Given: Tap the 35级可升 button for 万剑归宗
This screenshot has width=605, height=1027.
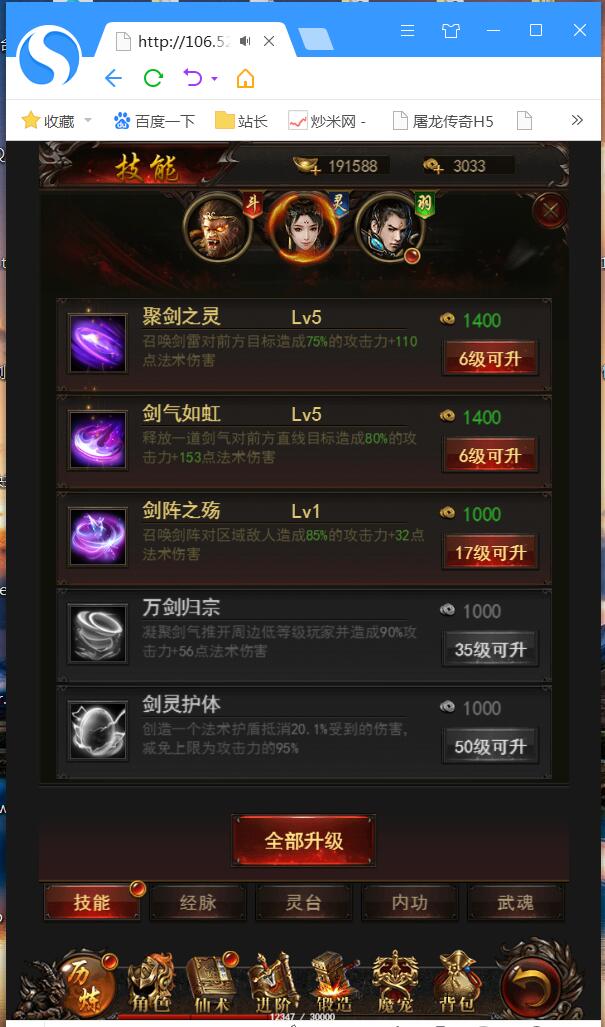Looking at the screenshot, I should click(x=490, y=649).
